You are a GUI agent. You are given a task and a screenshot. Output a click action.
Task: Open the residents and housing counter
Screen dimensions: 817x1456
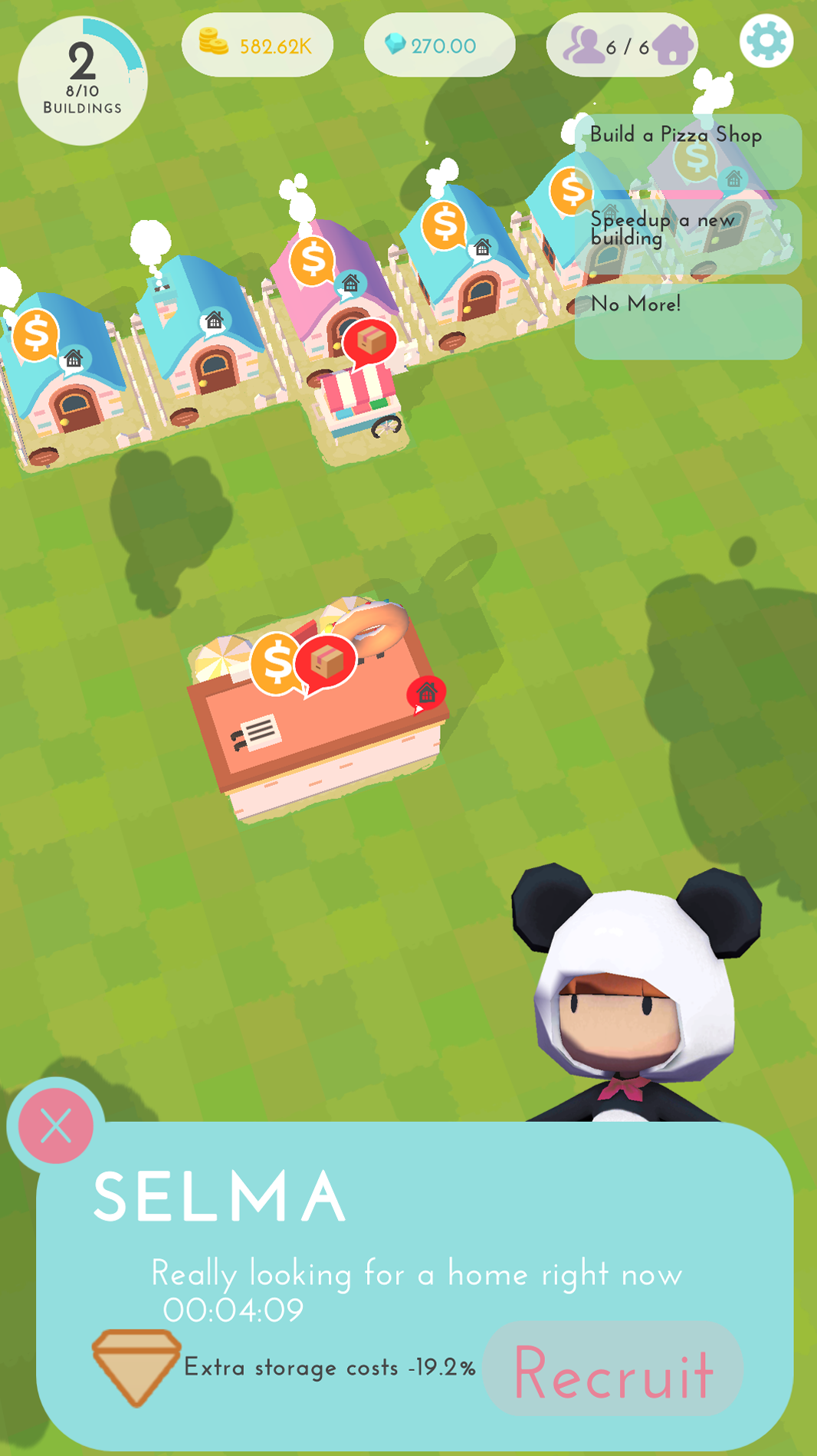[x=622, y=45]
